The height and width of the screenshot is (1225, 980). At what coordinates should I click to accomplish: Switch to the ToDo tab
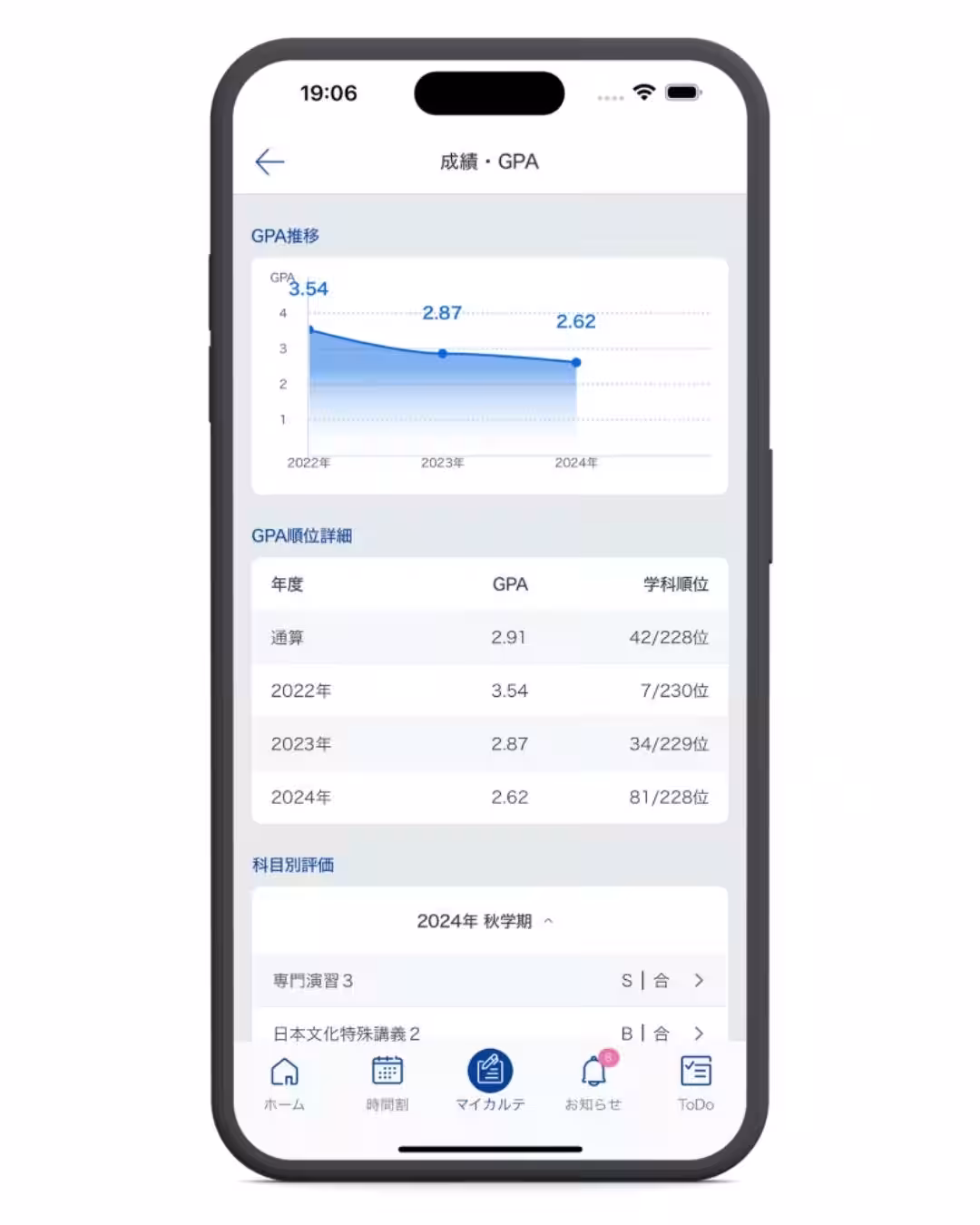click(696, 1082)
